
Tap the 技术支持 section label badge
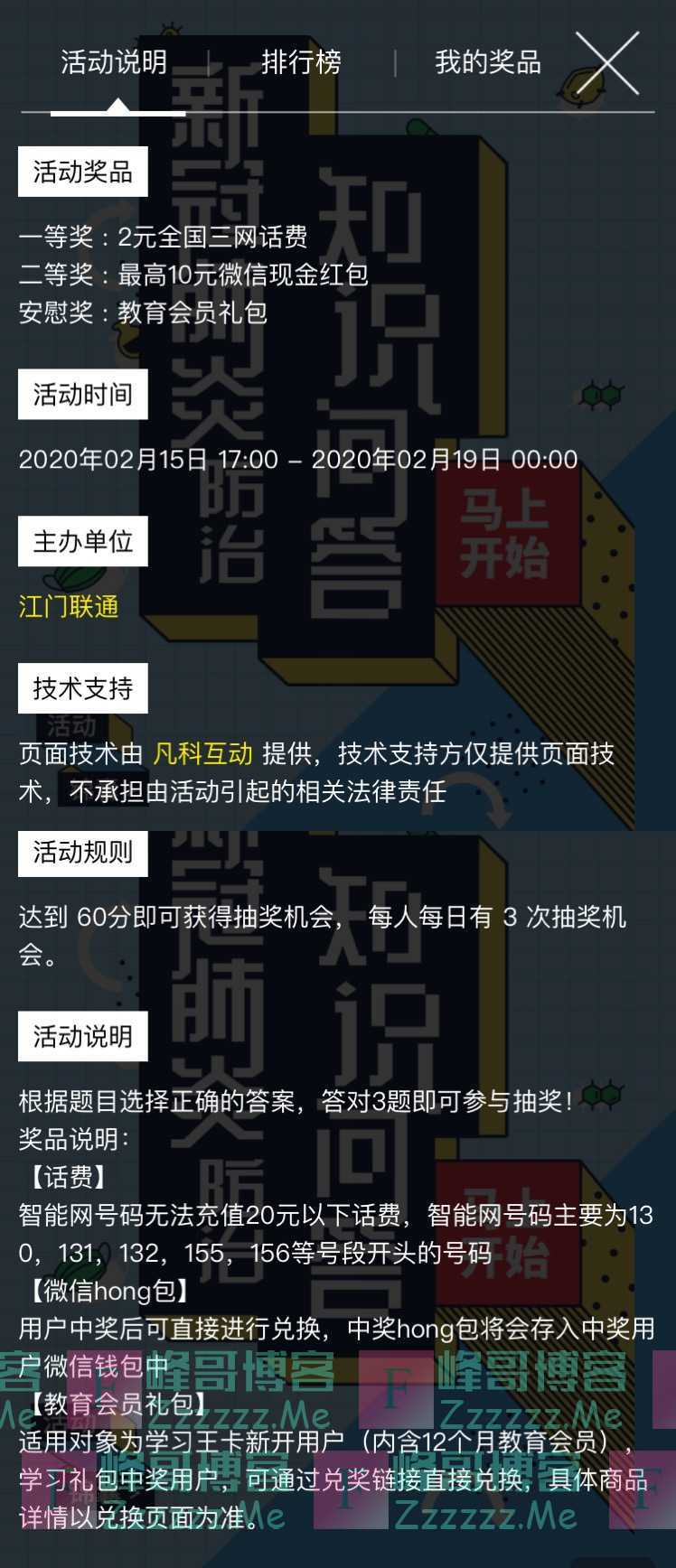pyautogui.click(x=83, y=689)
